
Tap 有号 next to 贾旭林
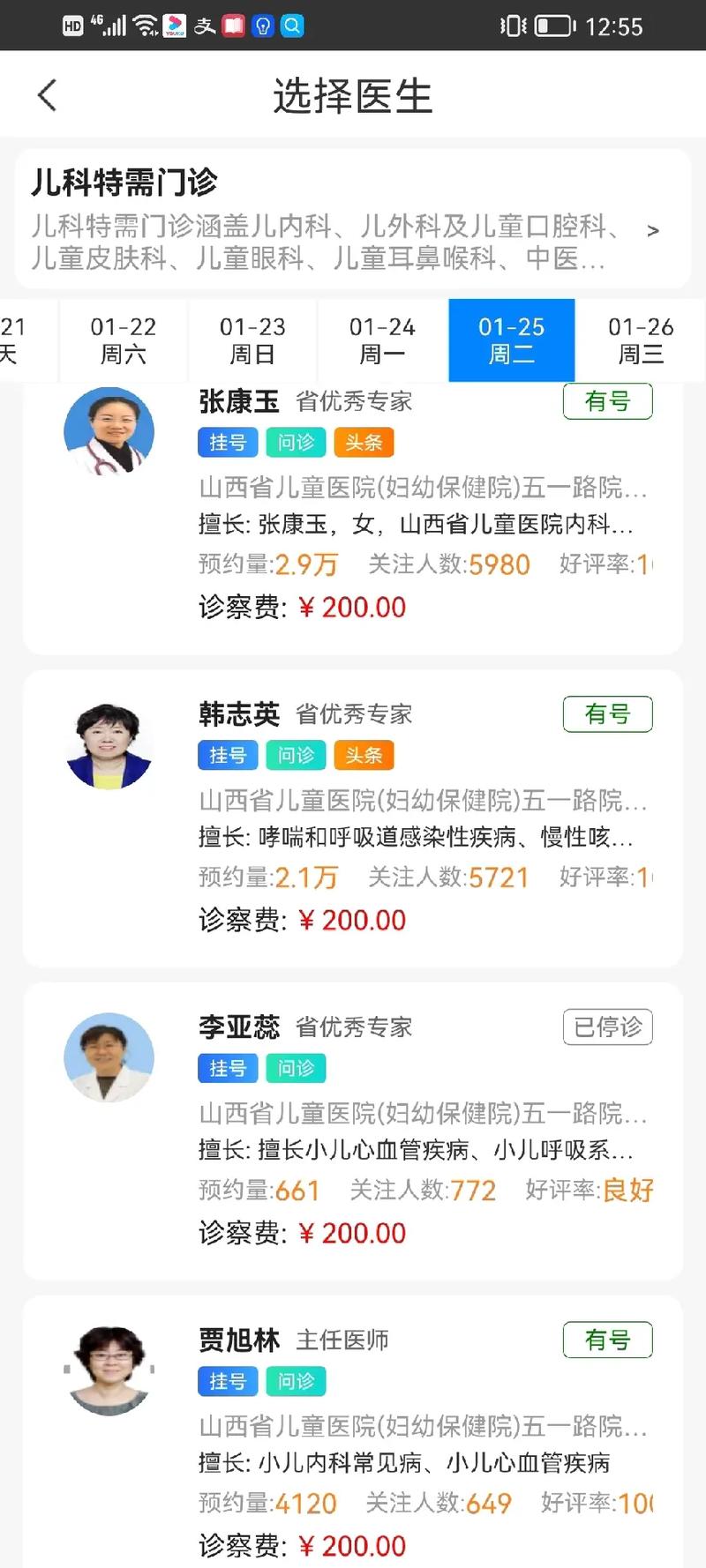click(x=607, y=1341)
